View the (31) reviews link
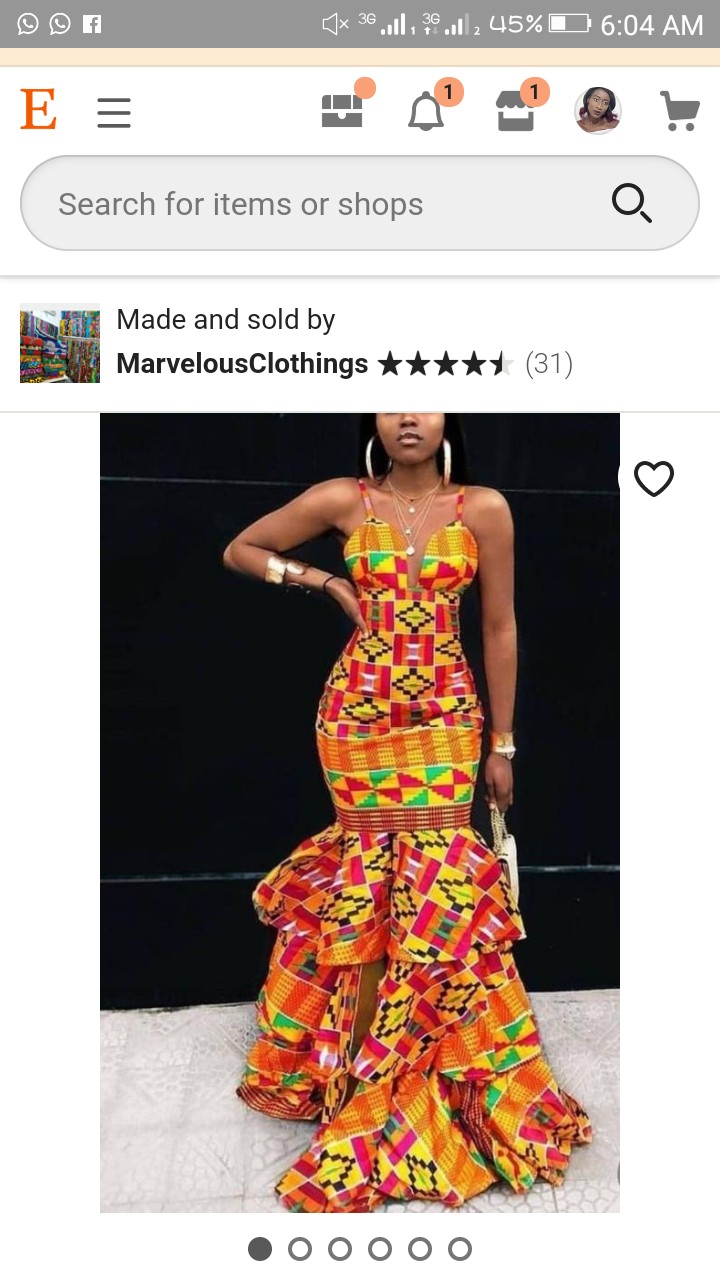The height and width of the screenshot is (1280, 720). click(x=548, y=364)
